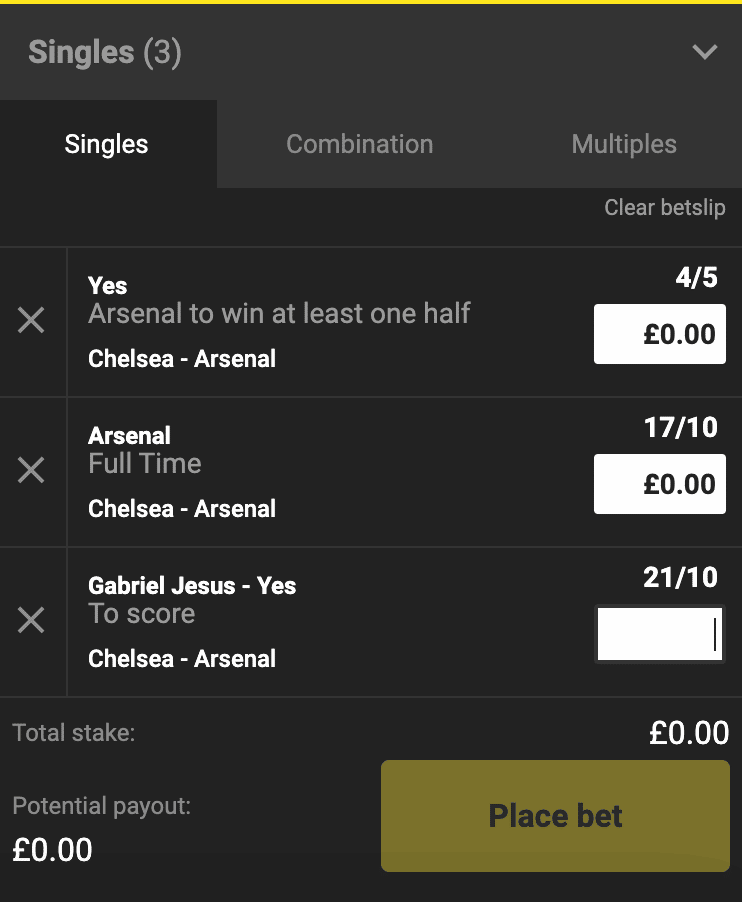The width and height of the screenshot is (742, 902).
Task: Select the Singles tab
Action: tap(107, 144)
